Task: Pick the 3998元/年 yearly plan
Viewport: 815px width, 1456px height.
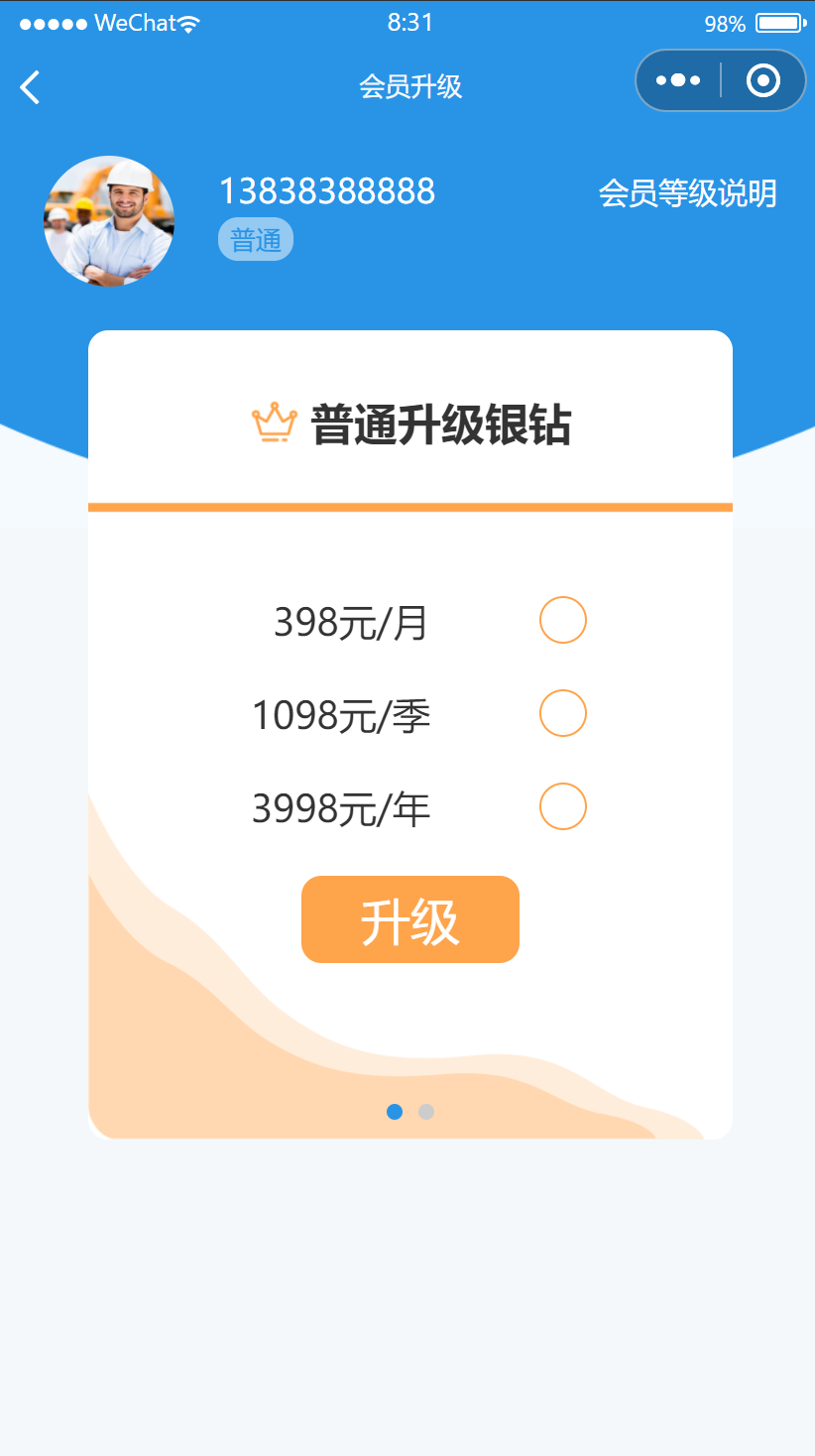Action: [x=562, y=806]
